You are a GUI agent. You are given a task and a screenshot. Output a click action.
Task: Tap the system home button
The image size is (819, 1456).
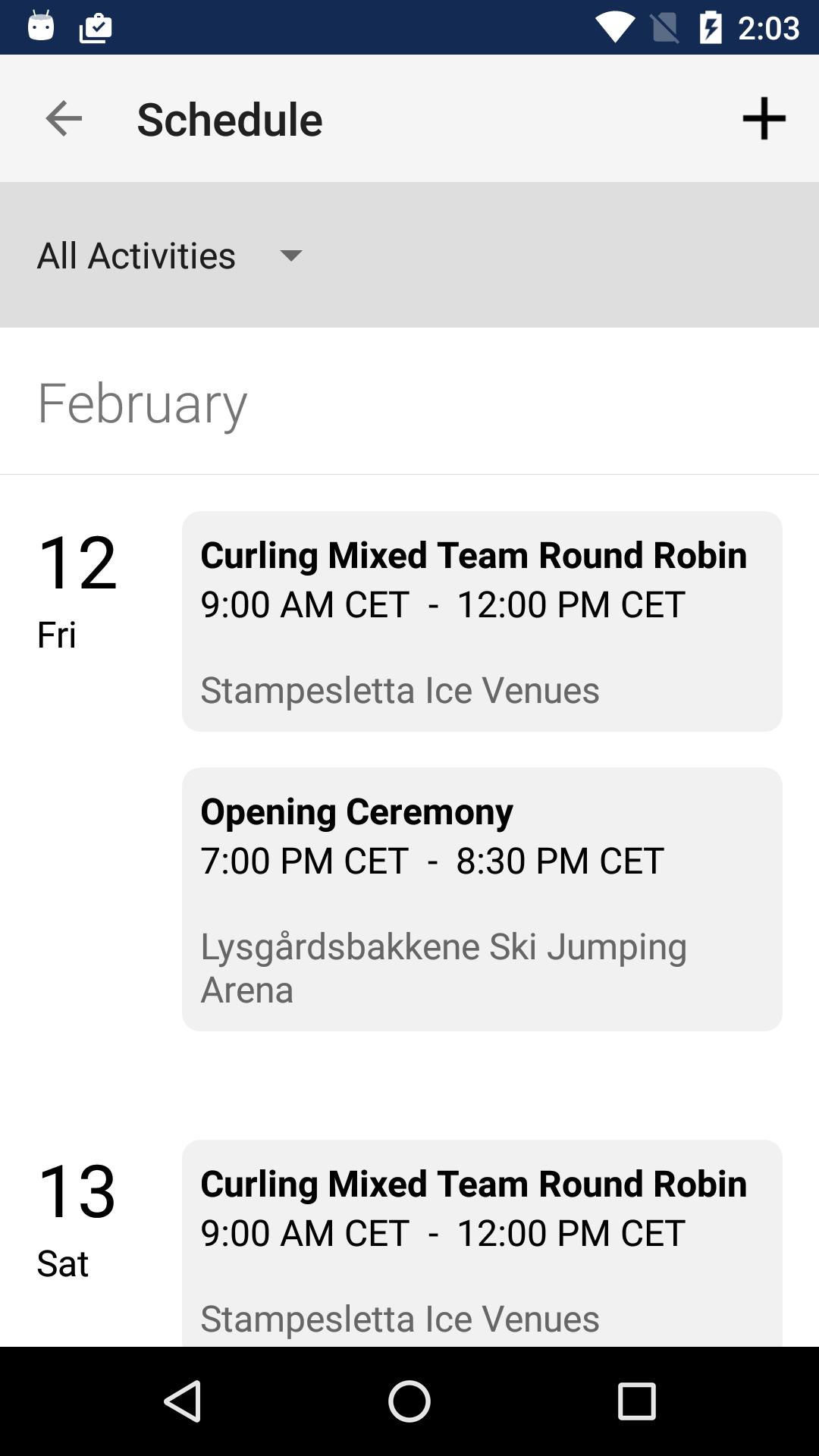tap(409, 1401)
